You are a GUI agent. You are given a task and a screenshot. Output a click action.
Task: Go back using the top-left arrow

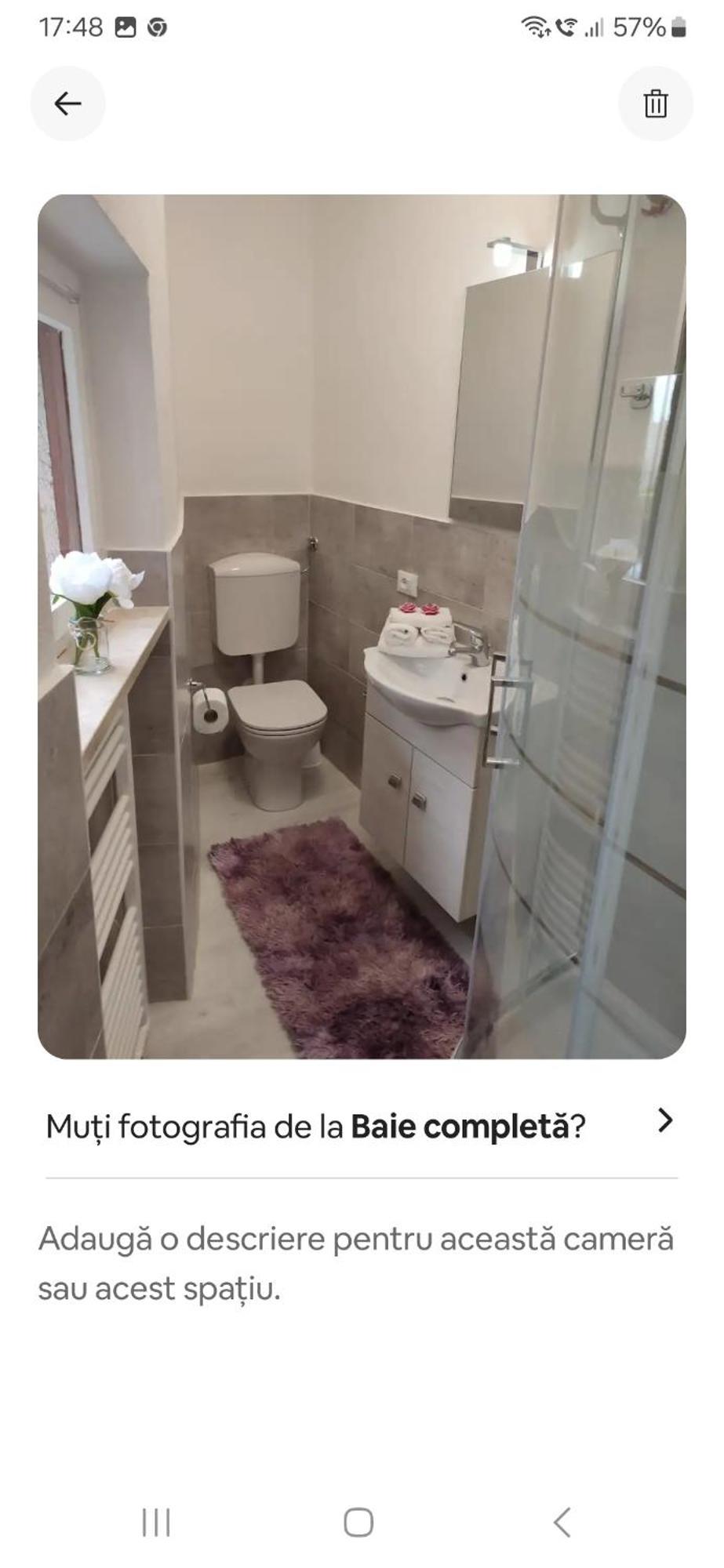pyautogui.click(x=68, y=103)
